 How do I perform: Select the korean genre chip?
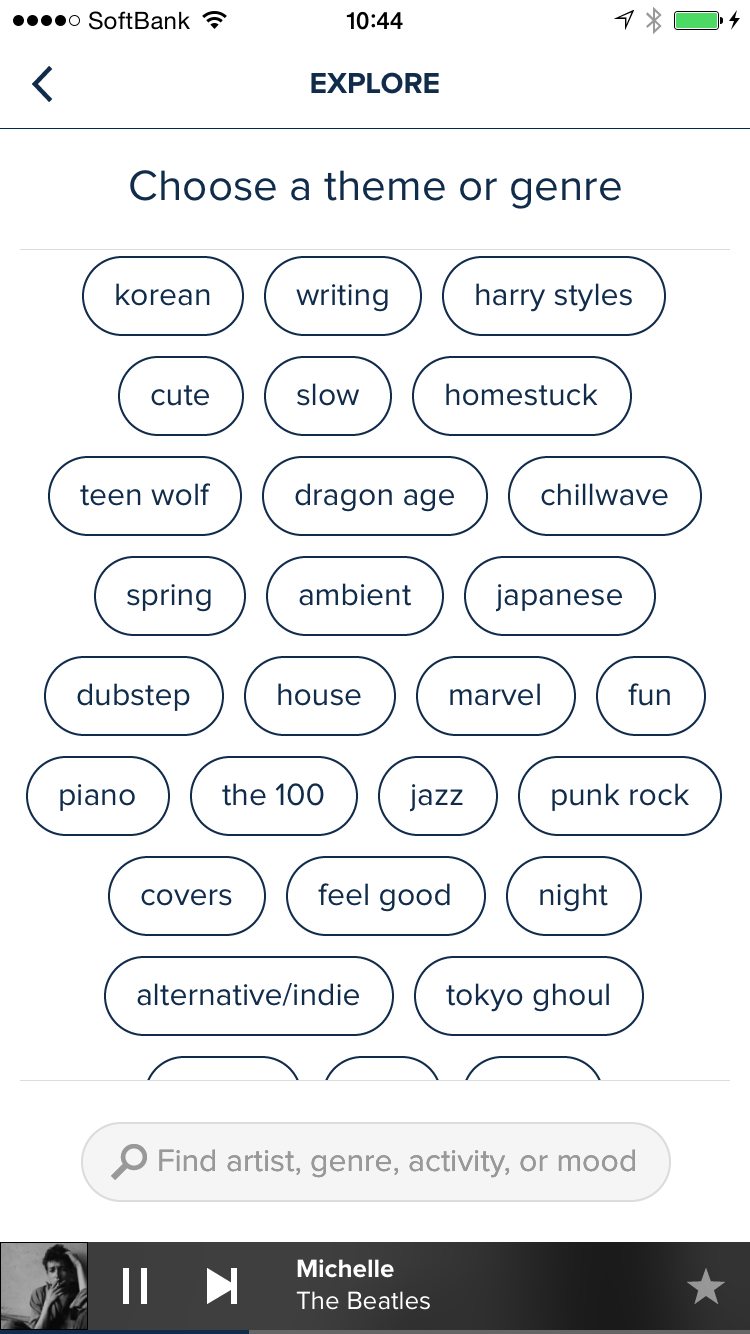pyautogui.click(x=163, y=296)
